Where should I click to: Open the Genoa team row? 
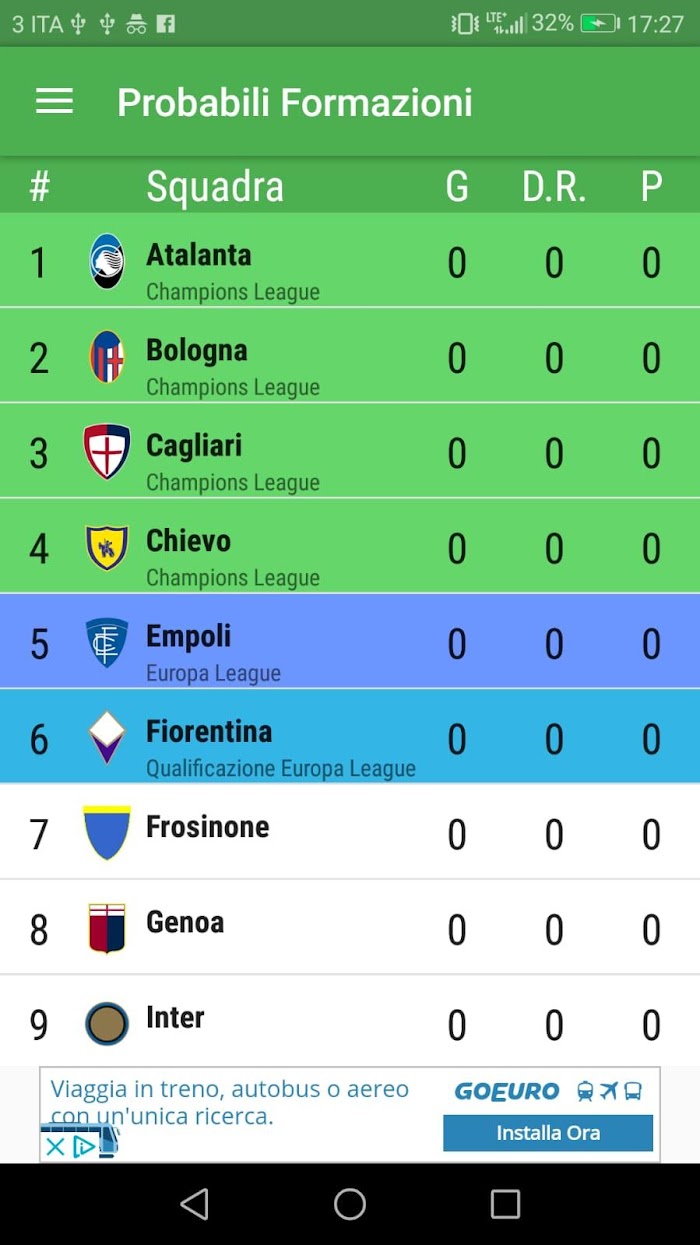click(x=350, y=927)
